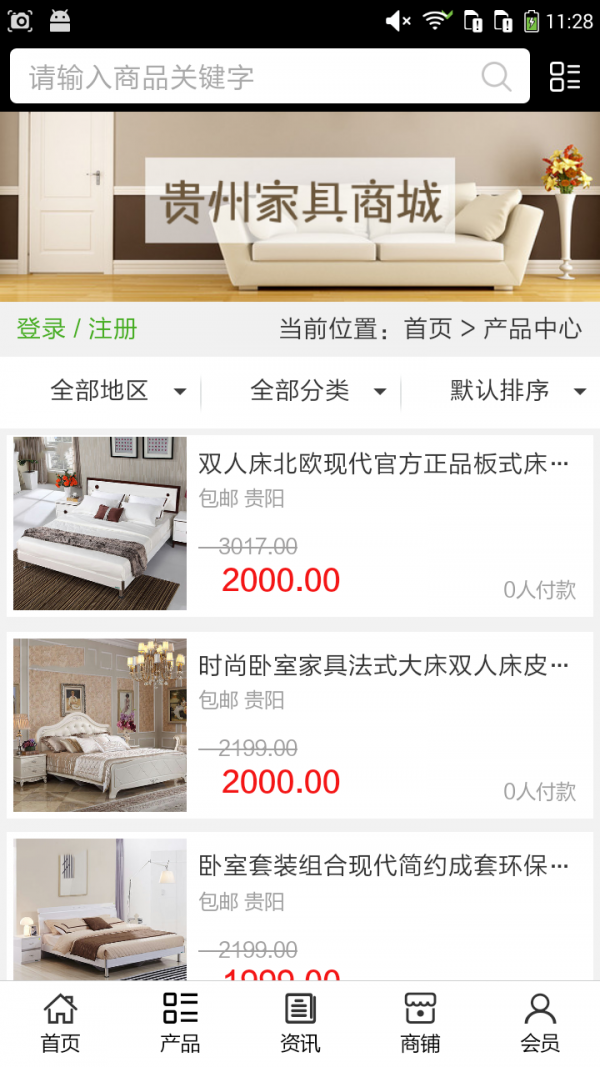Screen dimensions: 600x1067
Task: Tap the magnifier search icon
Action: (496, 77)
